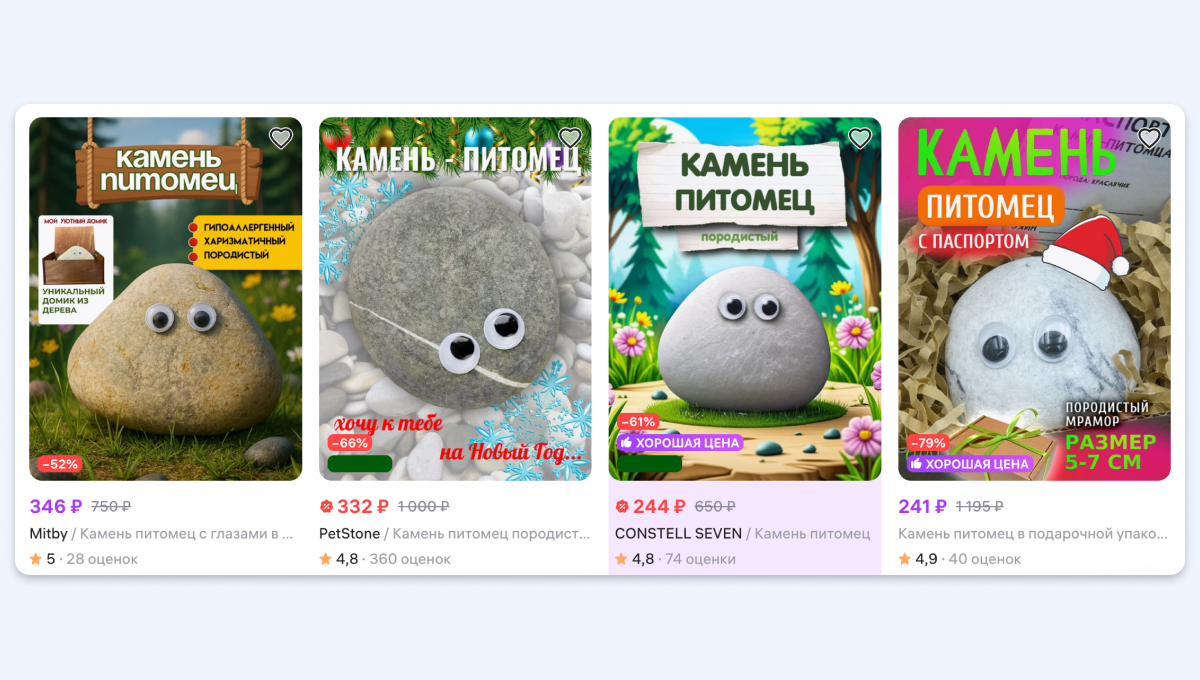Open the PetStone product for 332 ₽
This screenshot has height=680, width=1200.
click(455, 300)
